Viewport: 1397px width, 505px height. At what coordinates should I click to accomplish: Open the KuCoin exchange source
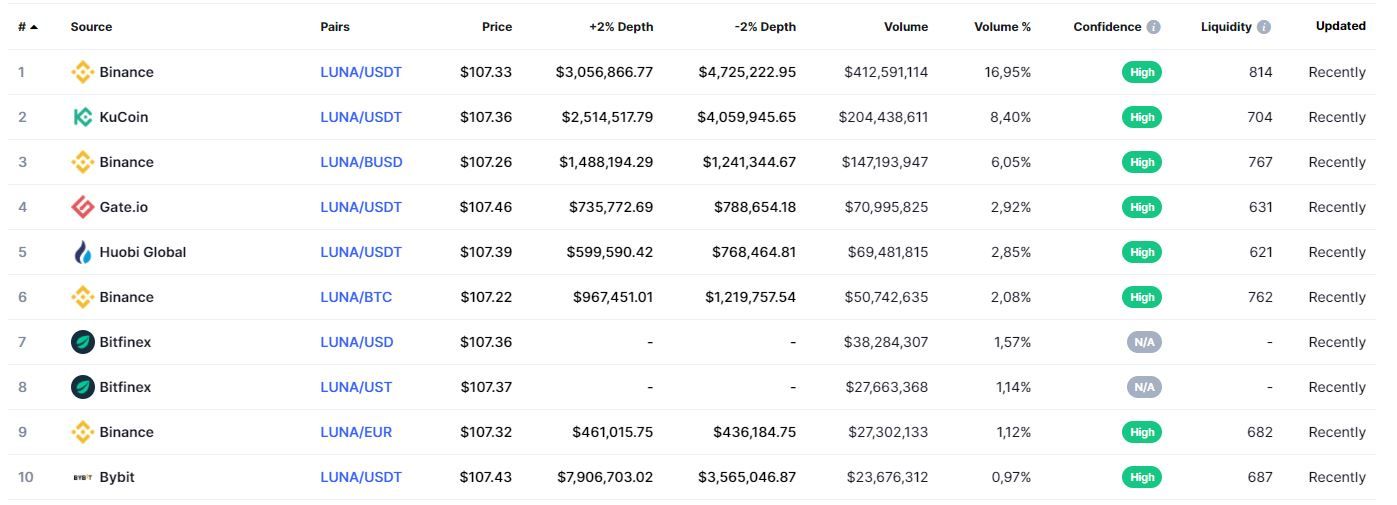click(122, 117)
